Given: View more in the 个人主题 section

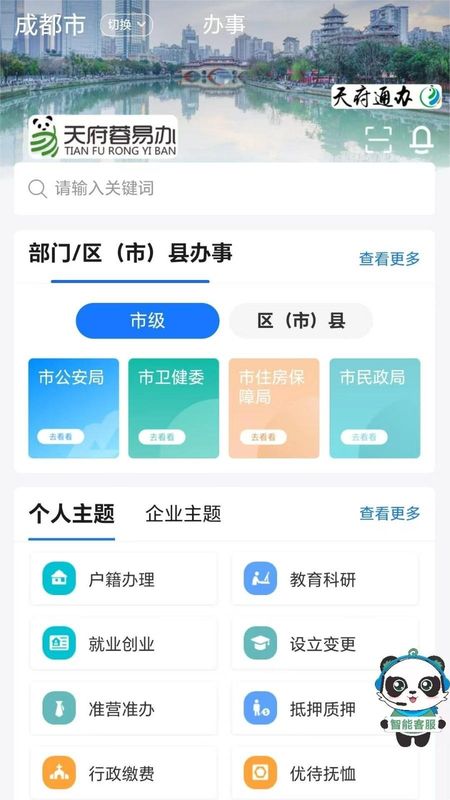Looking at the screenshot, I should [390, 513].
